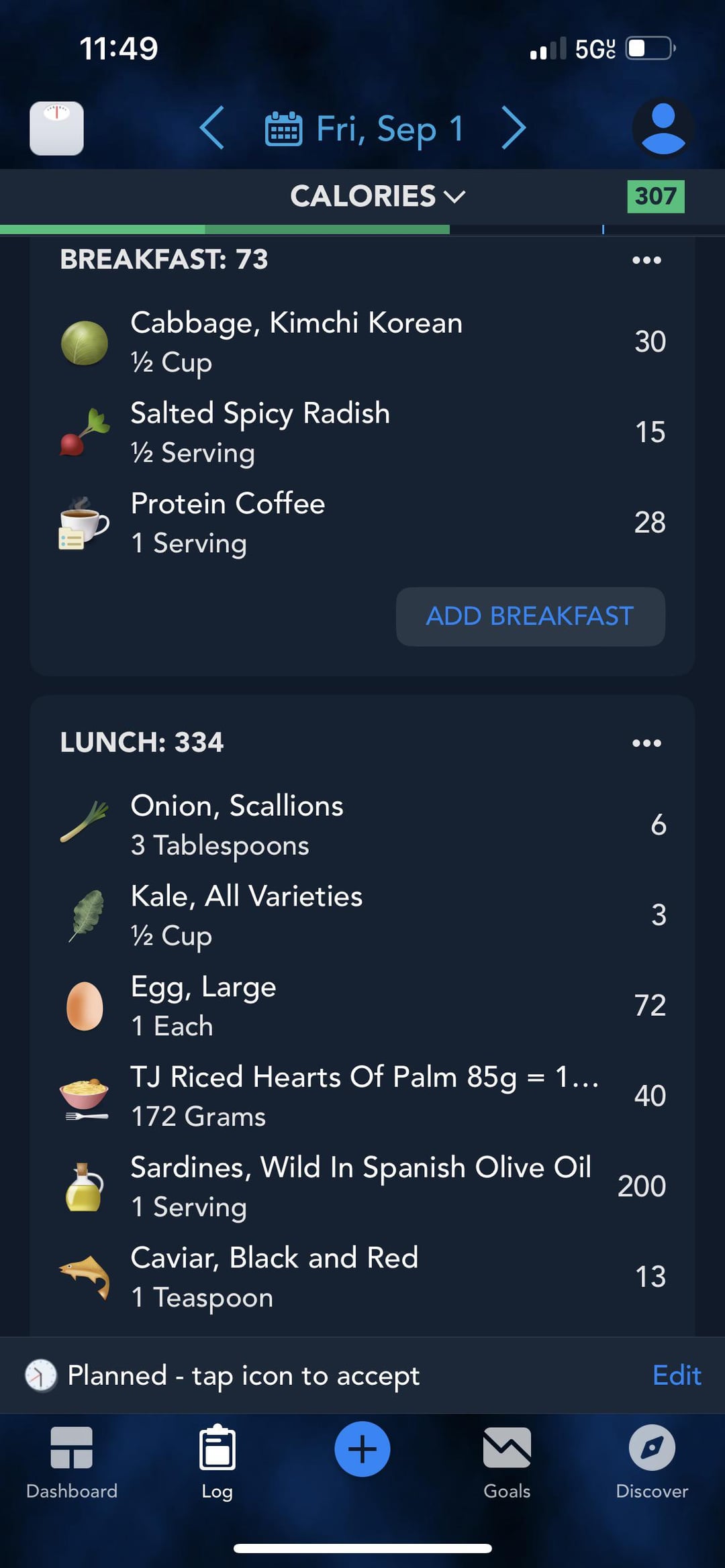Open Salted Spicy Radish entry
Screen dimensions: 725x1568
click(362, 433)
